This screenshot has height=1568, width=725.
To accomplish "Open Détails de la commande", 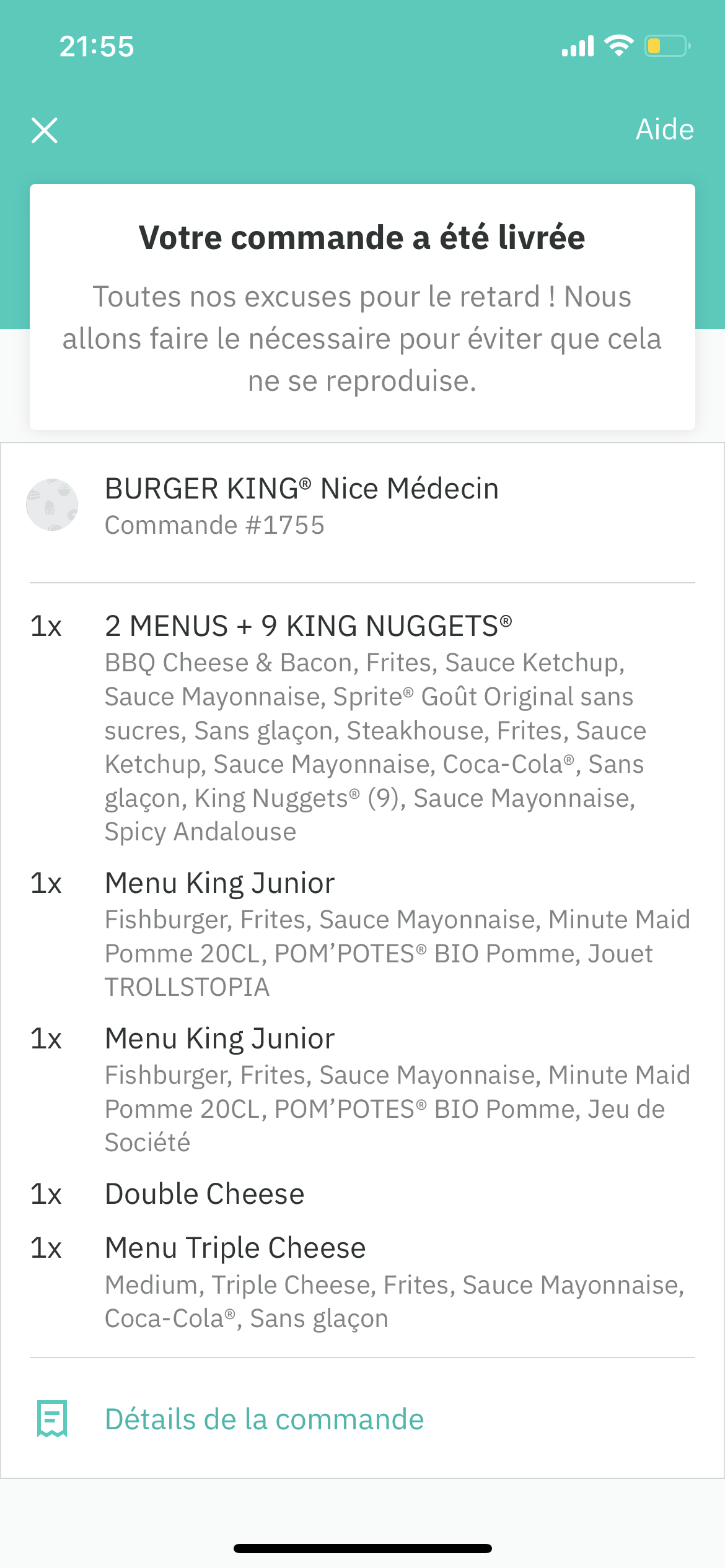I will [264, 1419].
